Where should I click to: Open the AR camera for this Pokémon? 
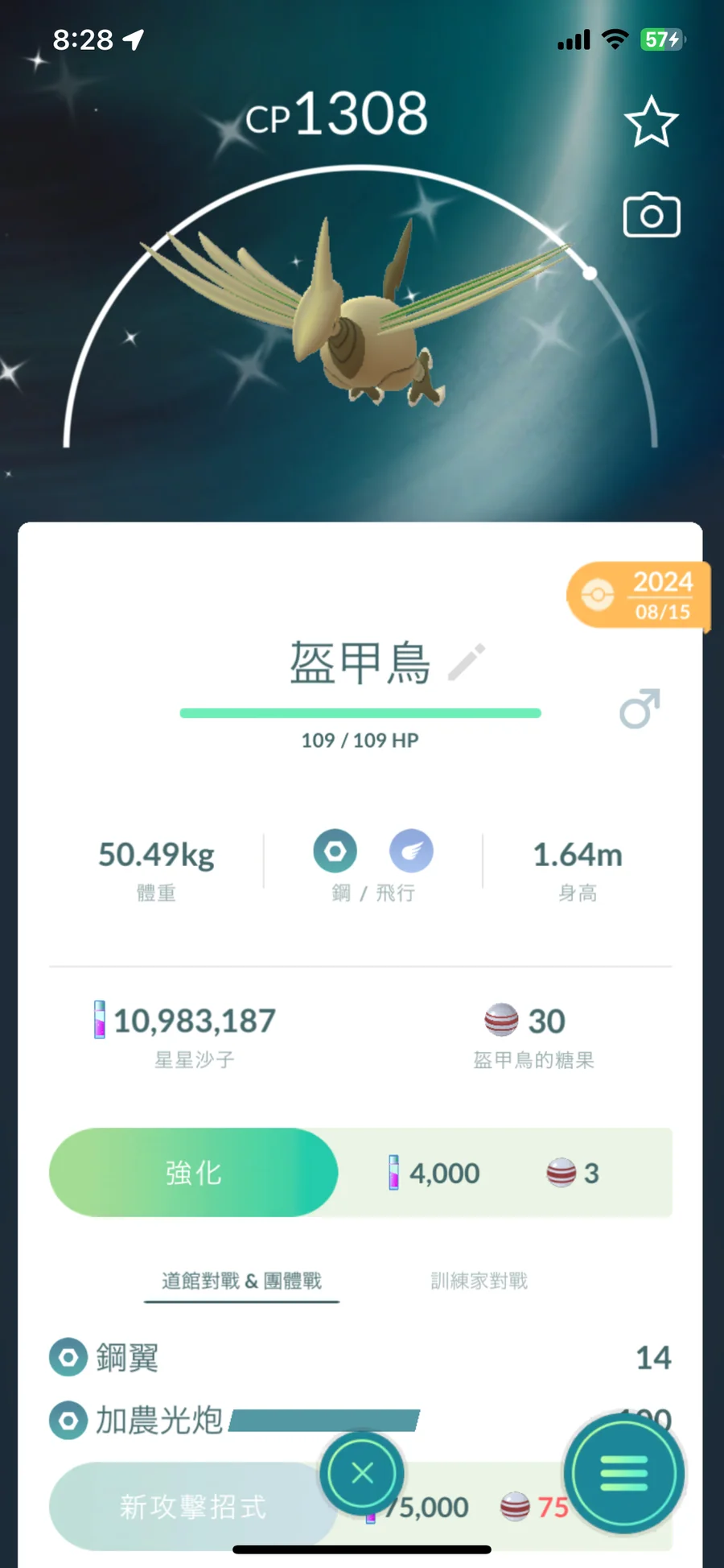click(x=651, y=215)
